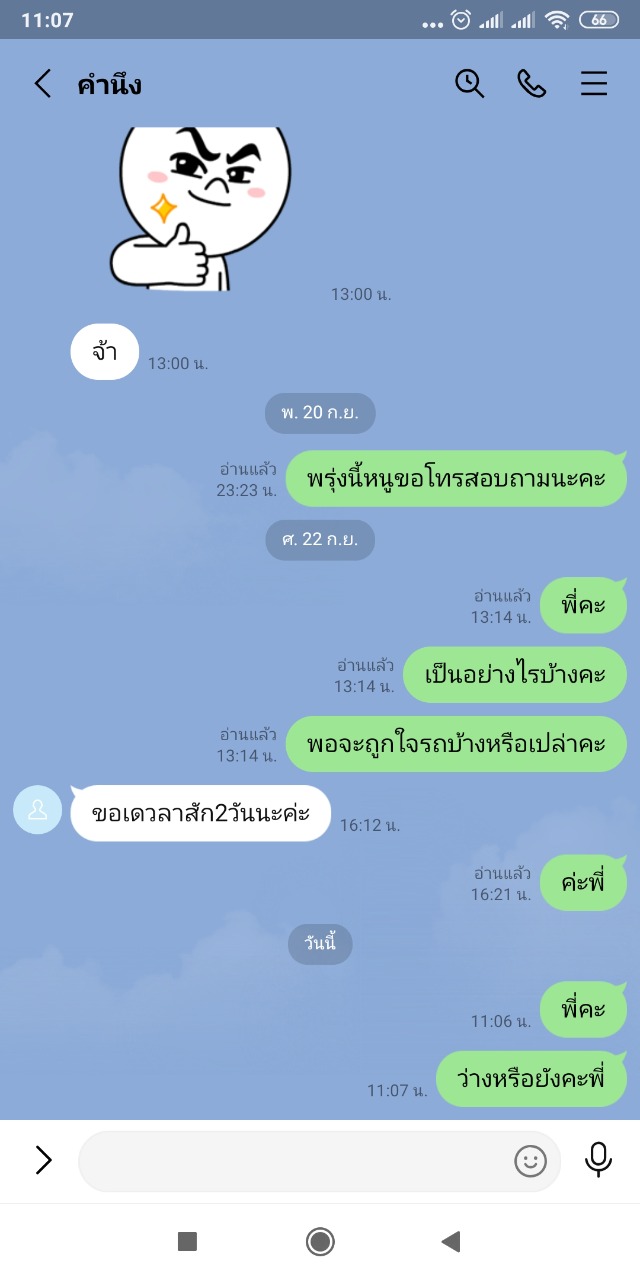Viewport: 640px width, 1280px height.
Task: Expand the attachment options arrow
Action: click(43, 1160)
